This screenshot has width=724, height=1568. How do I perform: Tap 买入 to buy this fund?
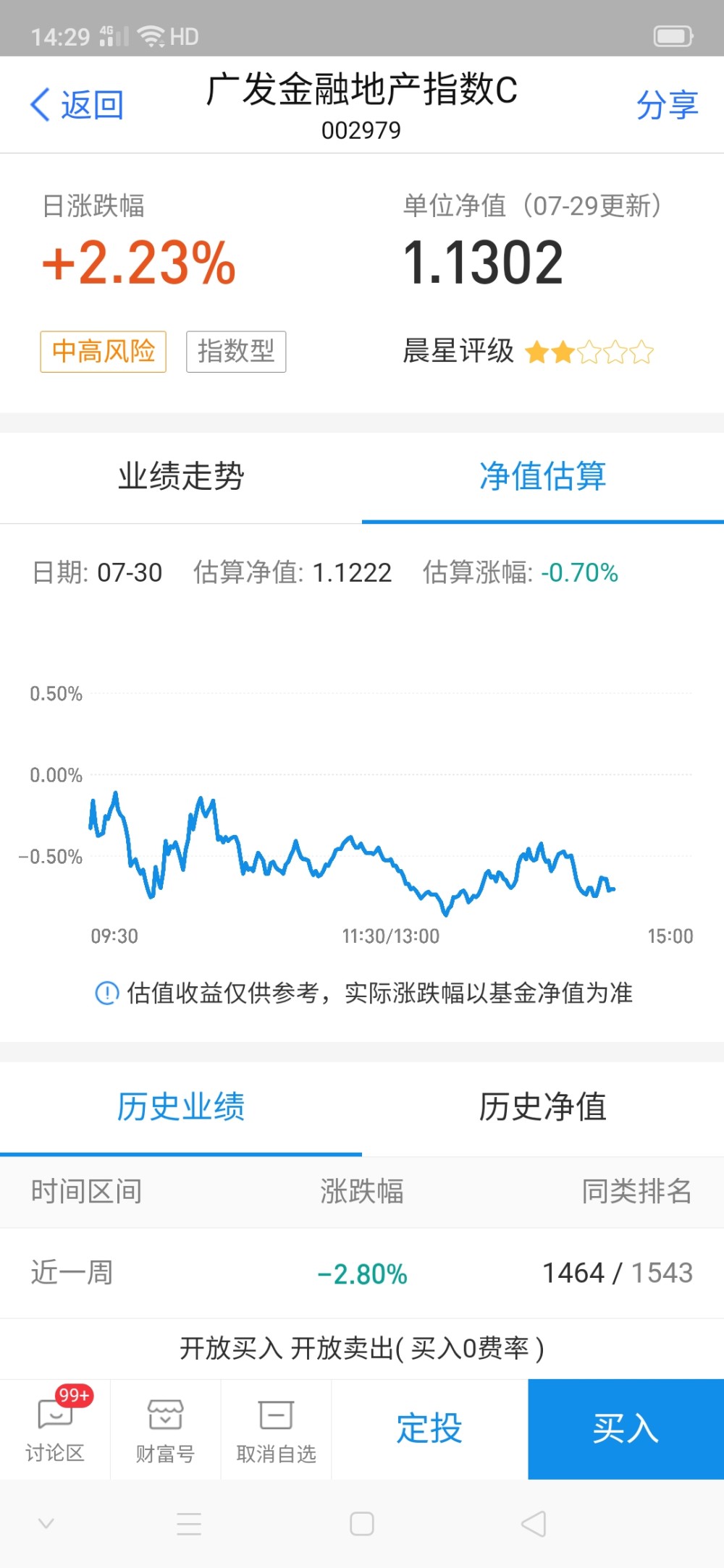(626, 1429)
